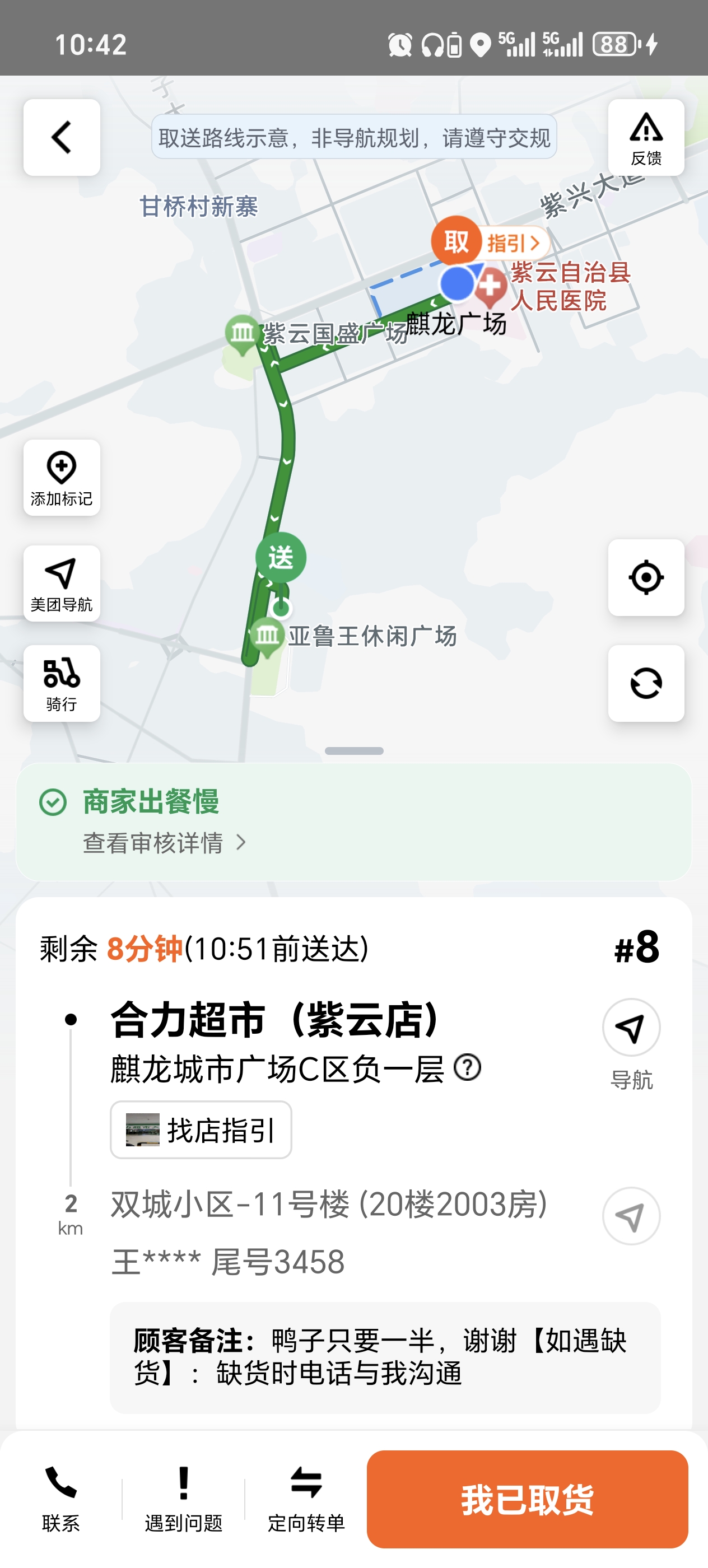Open 指引 guide at pickup marker

pos(513,244)
